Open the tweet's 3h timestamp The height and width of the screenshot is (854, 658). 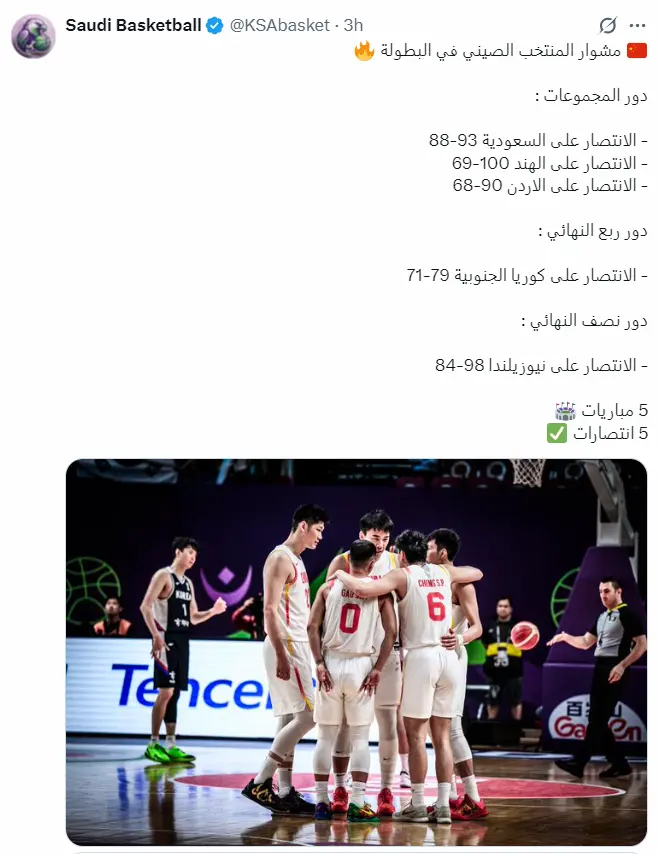pos(353,25)
